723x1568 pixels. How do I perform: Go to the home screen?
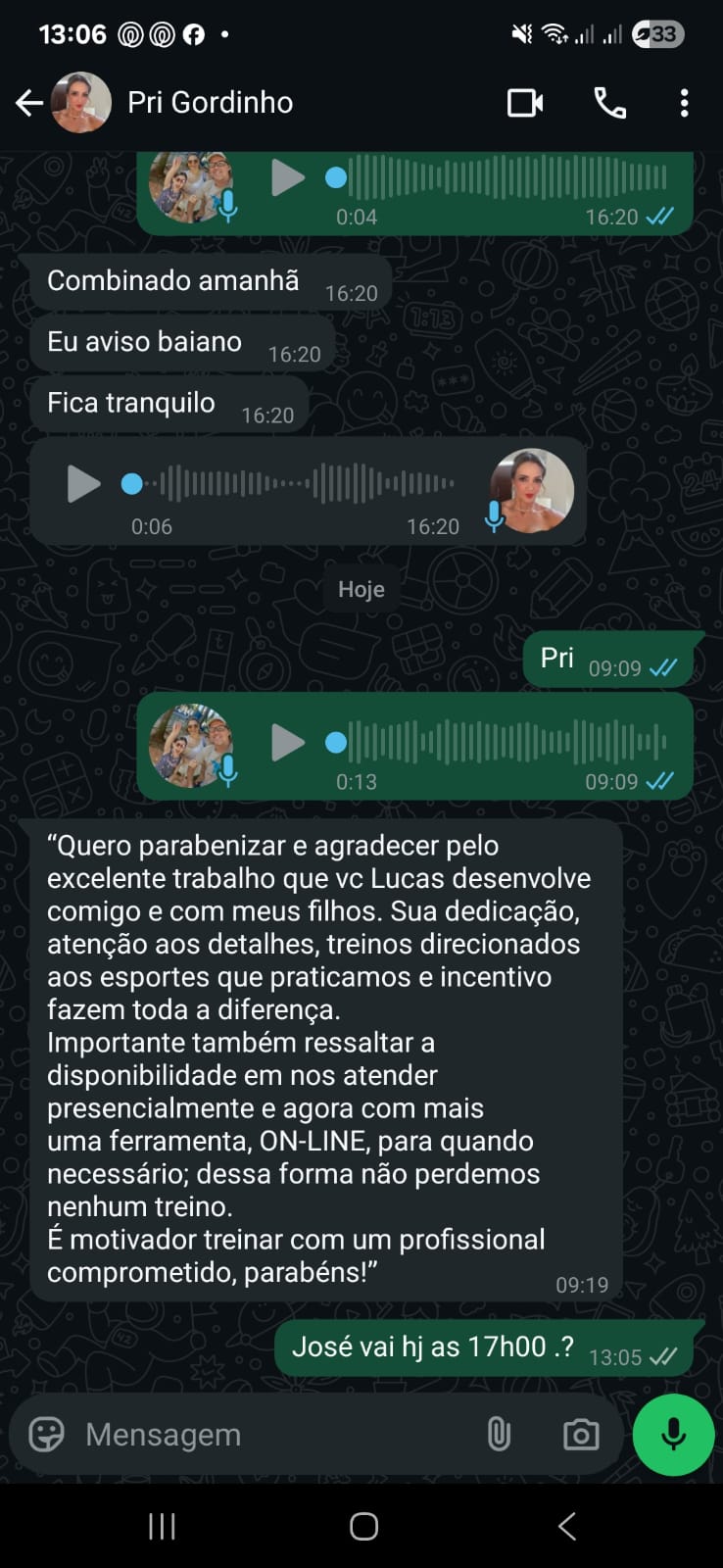[x=363, y=1526]
